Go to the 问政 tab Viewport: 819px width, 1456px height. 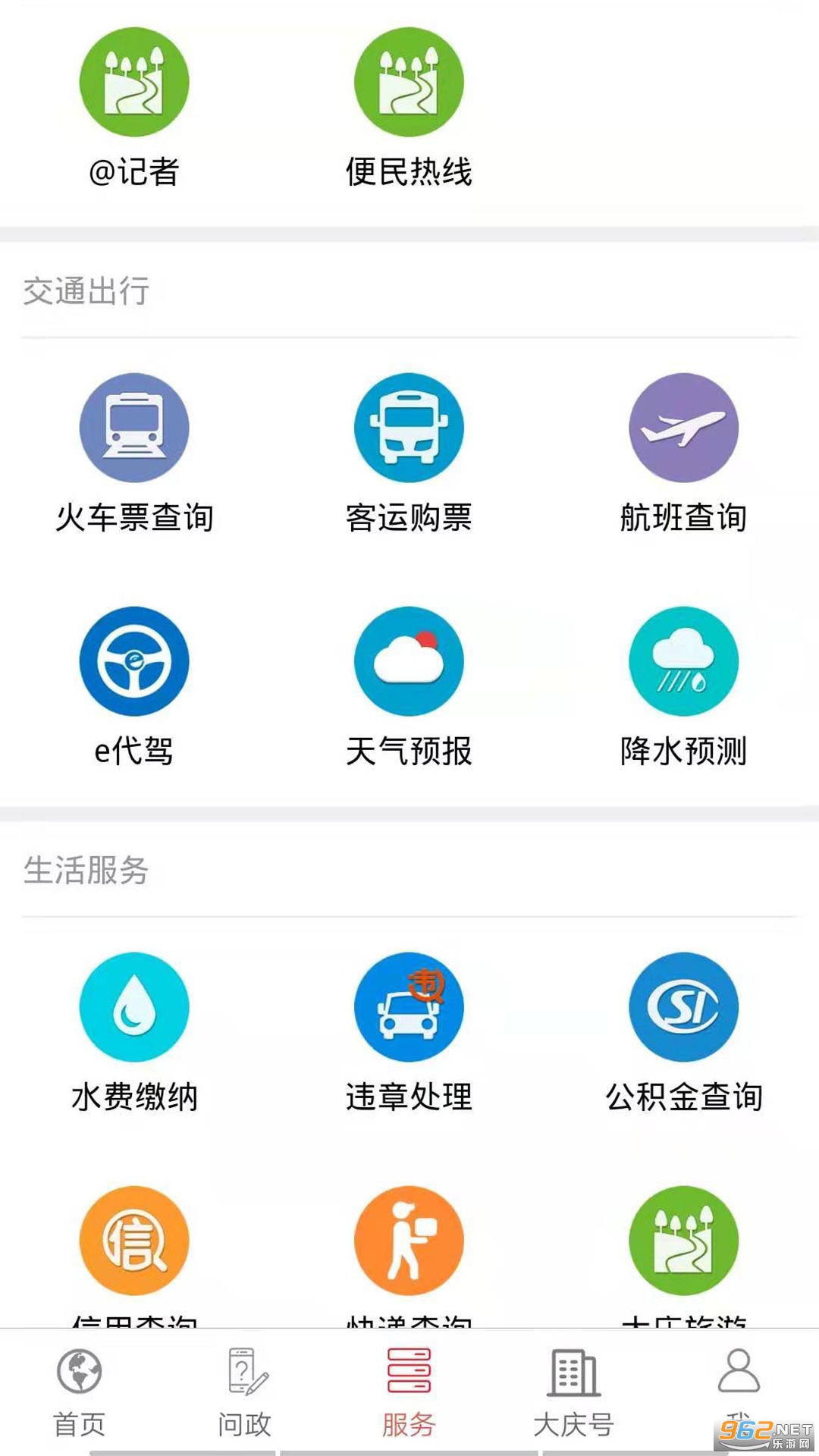tap(244, 1392)
